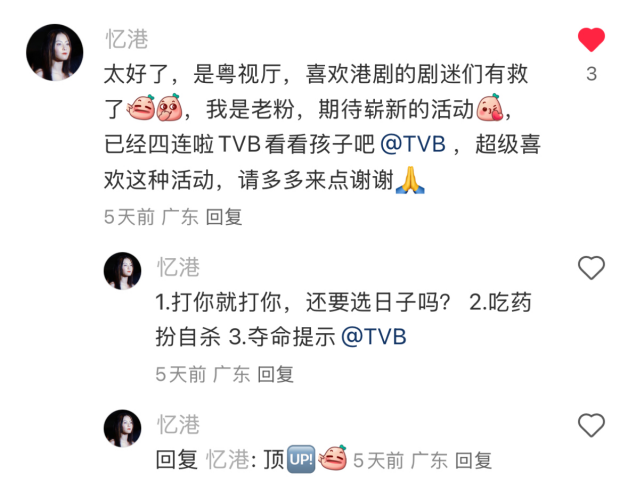Open 忆港's avatar on the top comment

[54, 52]
